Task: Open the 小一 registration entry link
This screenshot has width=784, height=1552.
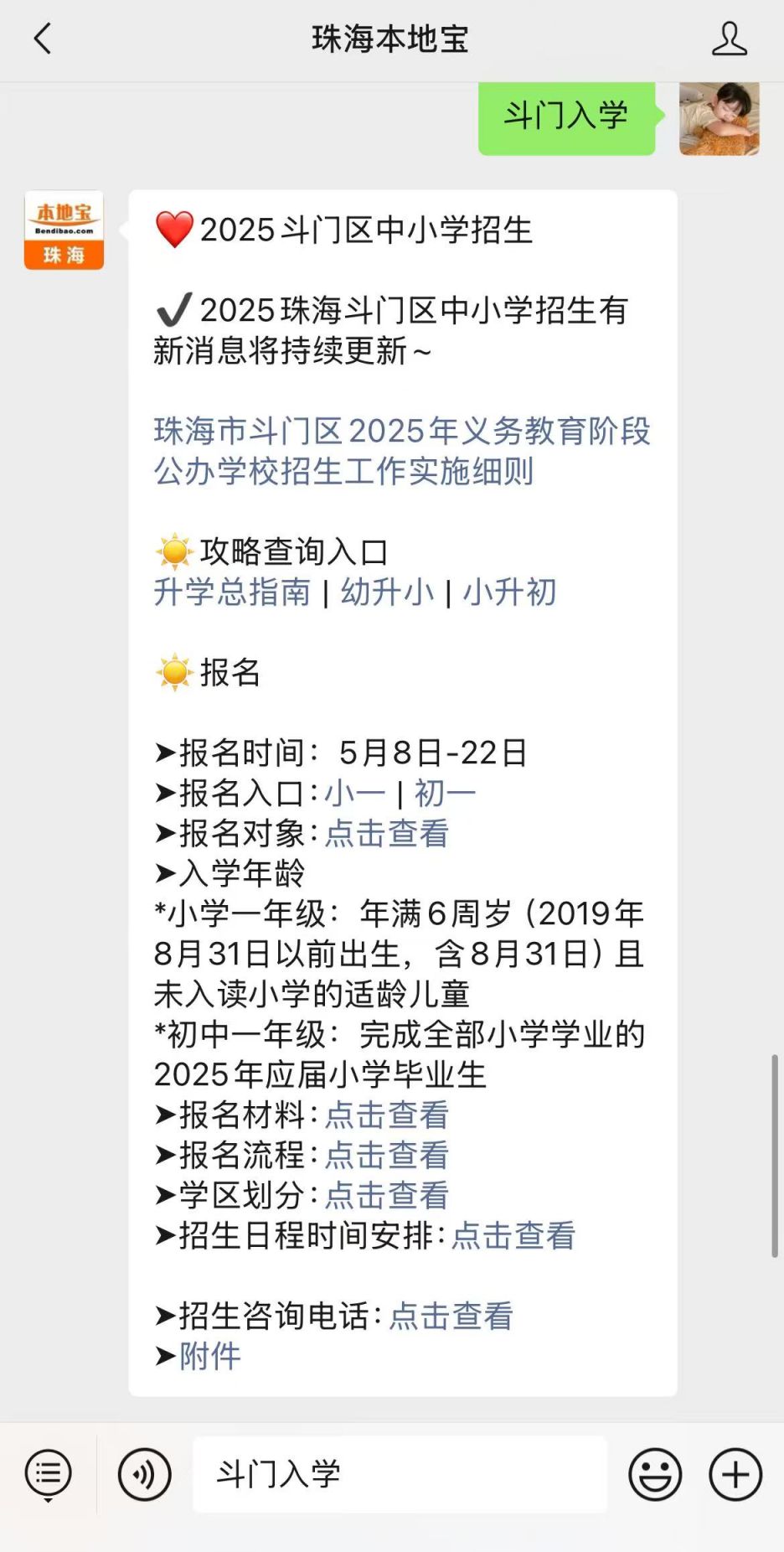Action: pyautogui.click(x=355, y=793)
